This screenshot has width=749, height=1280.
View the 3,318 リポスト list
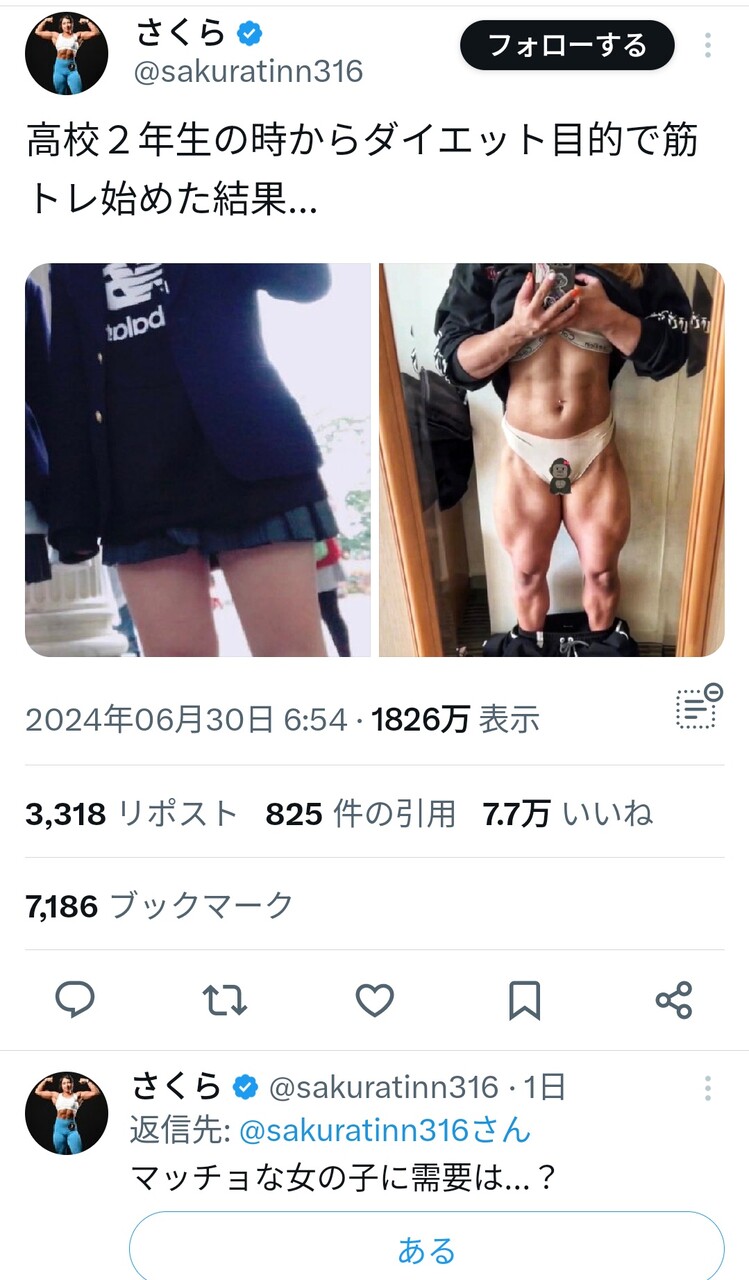point(132,814)
